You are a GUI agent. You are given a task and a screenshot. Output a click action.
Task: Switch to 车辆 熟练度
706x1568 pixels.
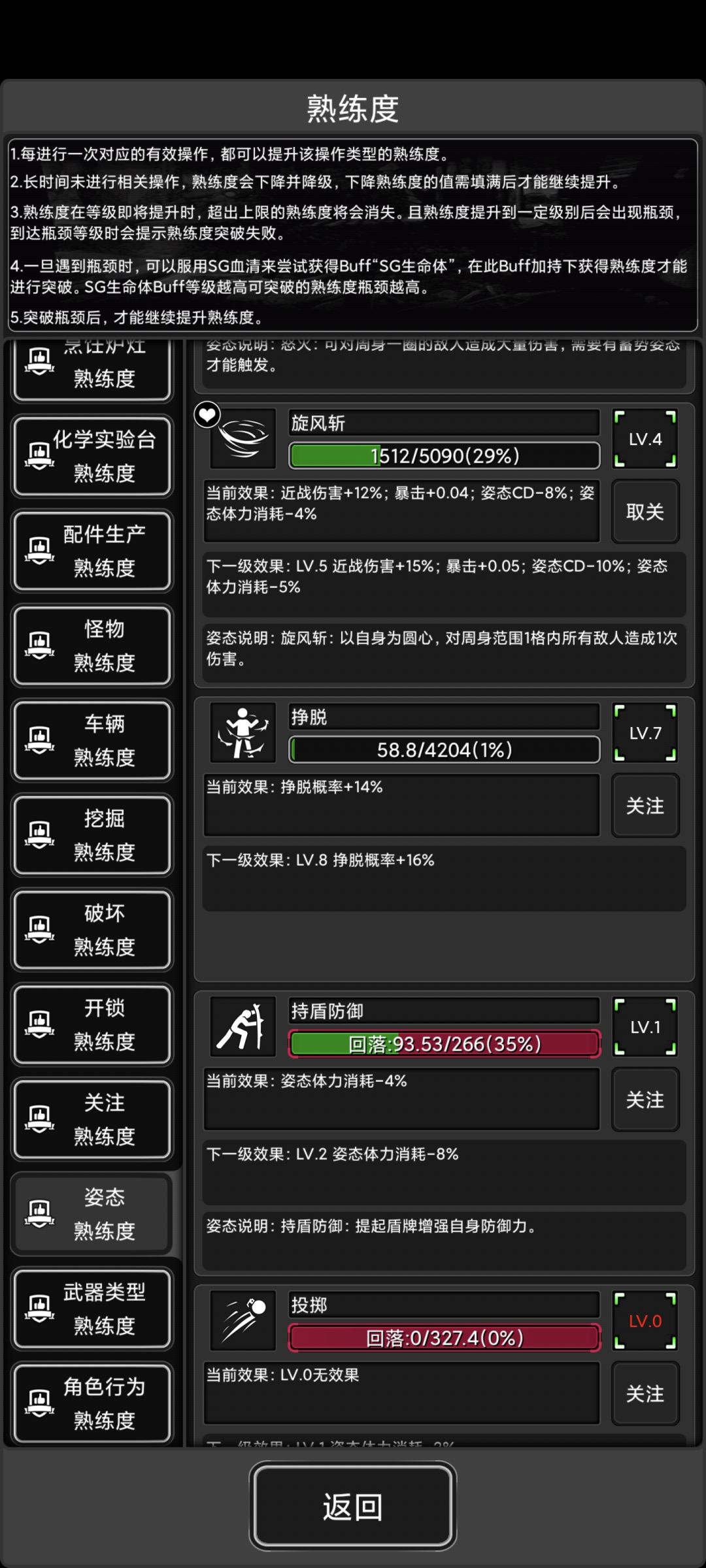92,740
